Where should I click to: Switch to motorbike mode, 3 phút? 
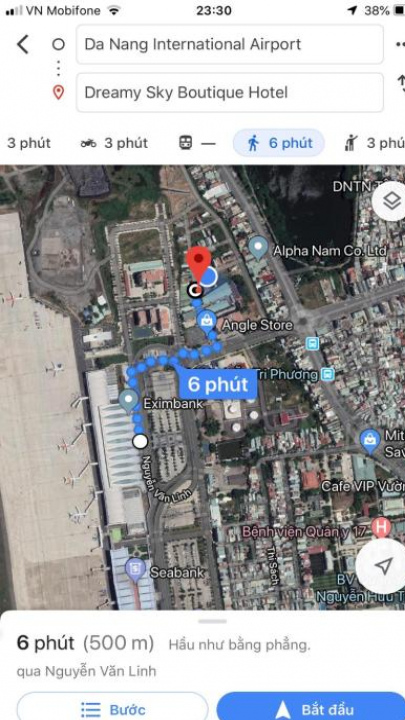pyautogui.click(x=114, y=143)
